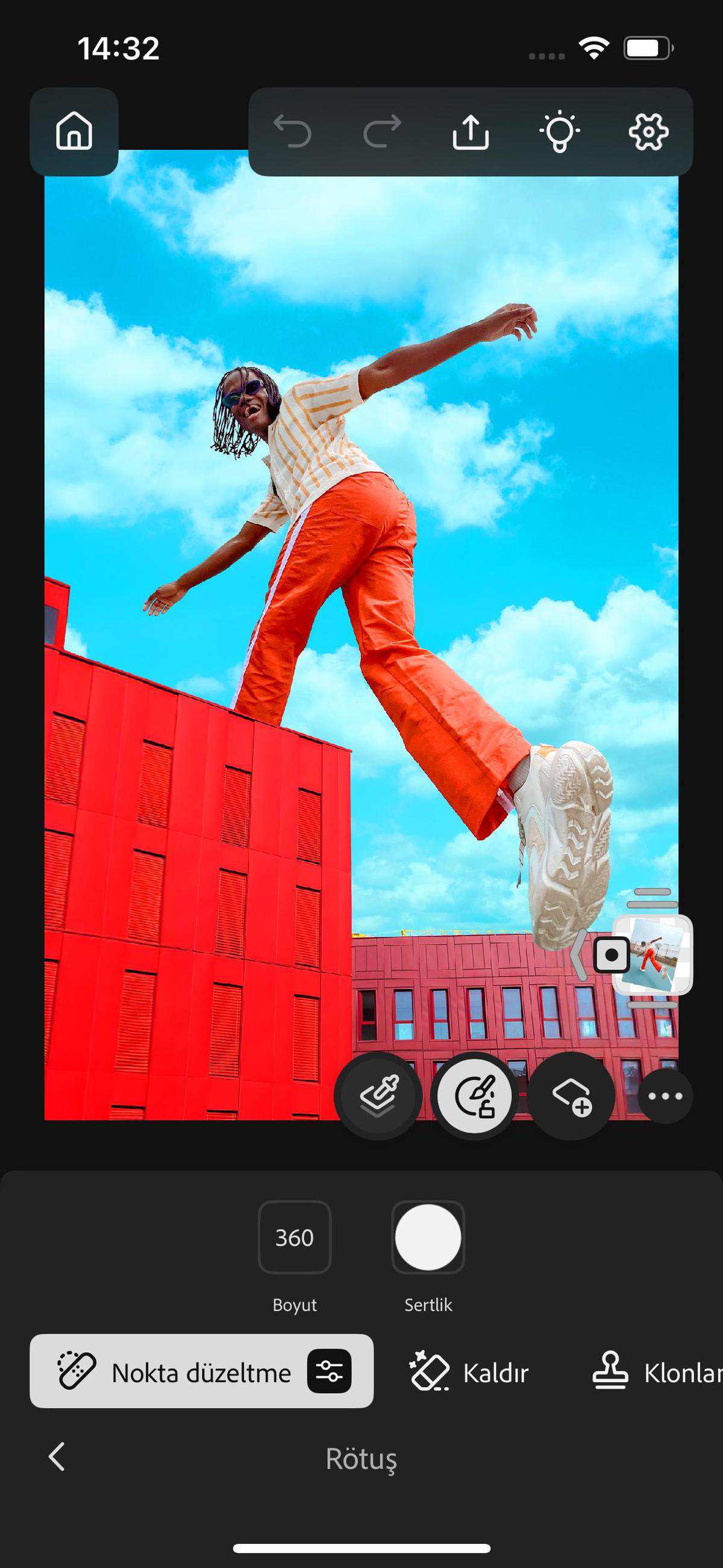Export the image using share icon
The width and height of the screenshot is (723, 1568).
(471, 131)
